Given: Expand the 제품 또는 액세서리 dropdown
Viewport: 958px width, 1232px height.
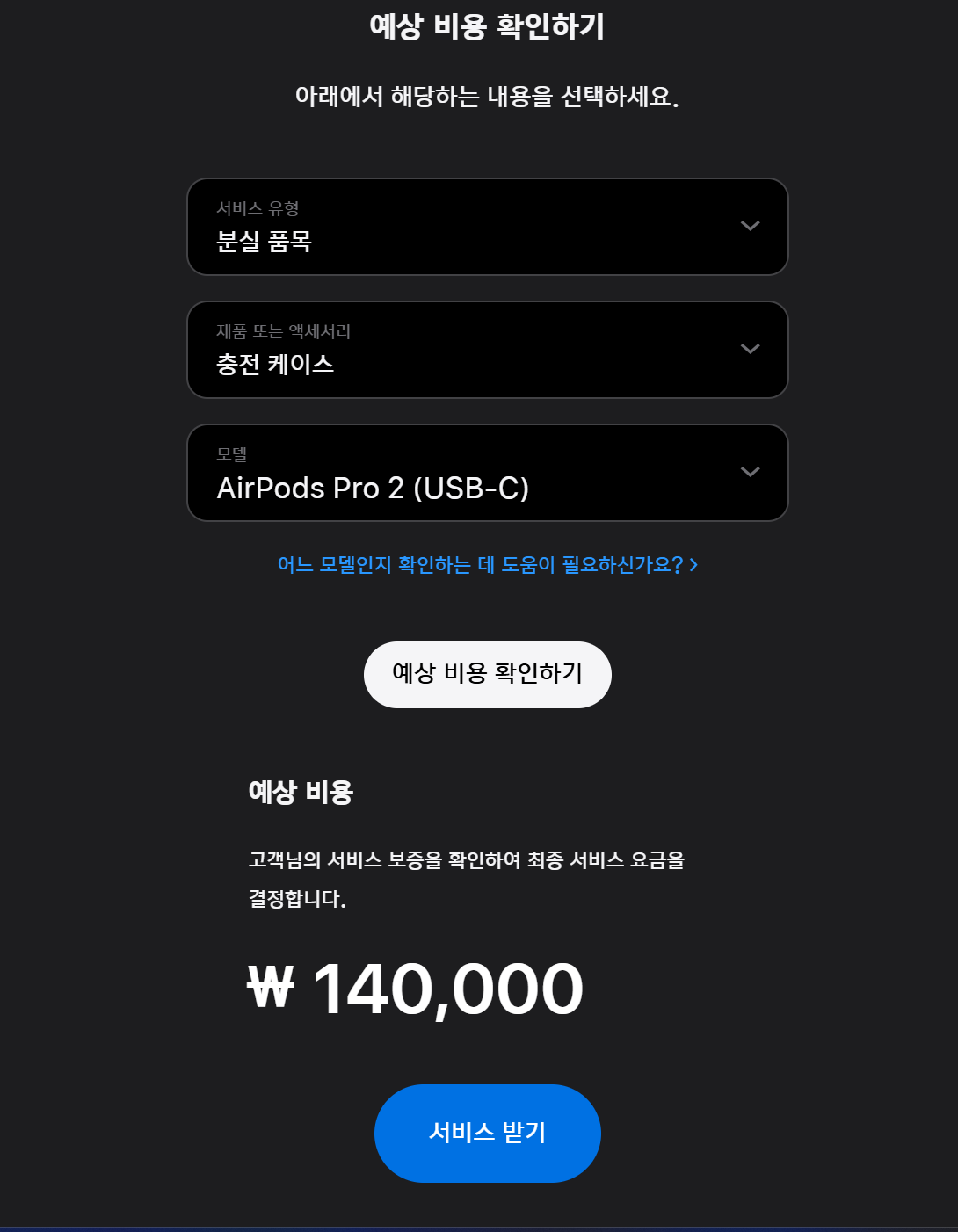Looking at the screenshot, I should 487,350.
